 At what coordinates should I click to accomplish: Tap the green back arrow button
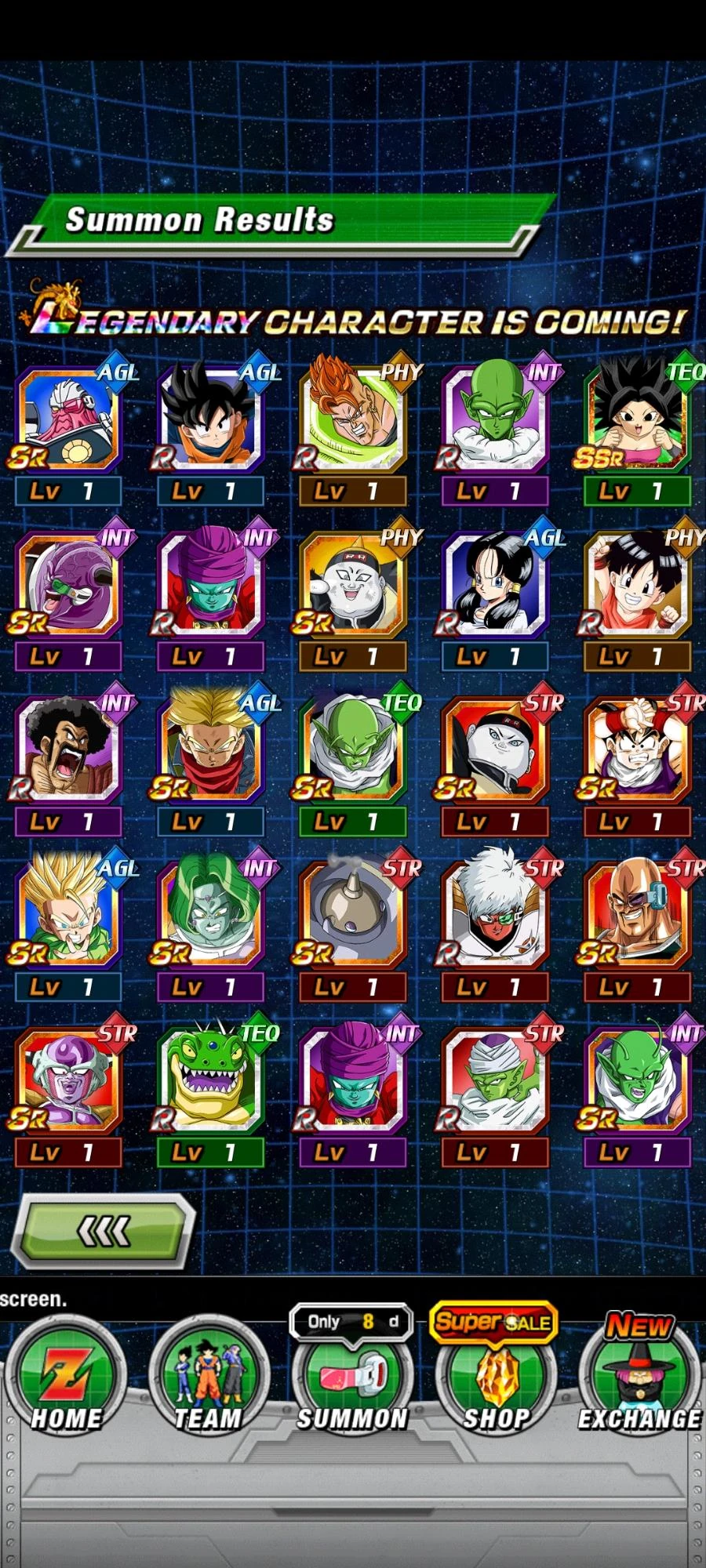click(104, 1232)
